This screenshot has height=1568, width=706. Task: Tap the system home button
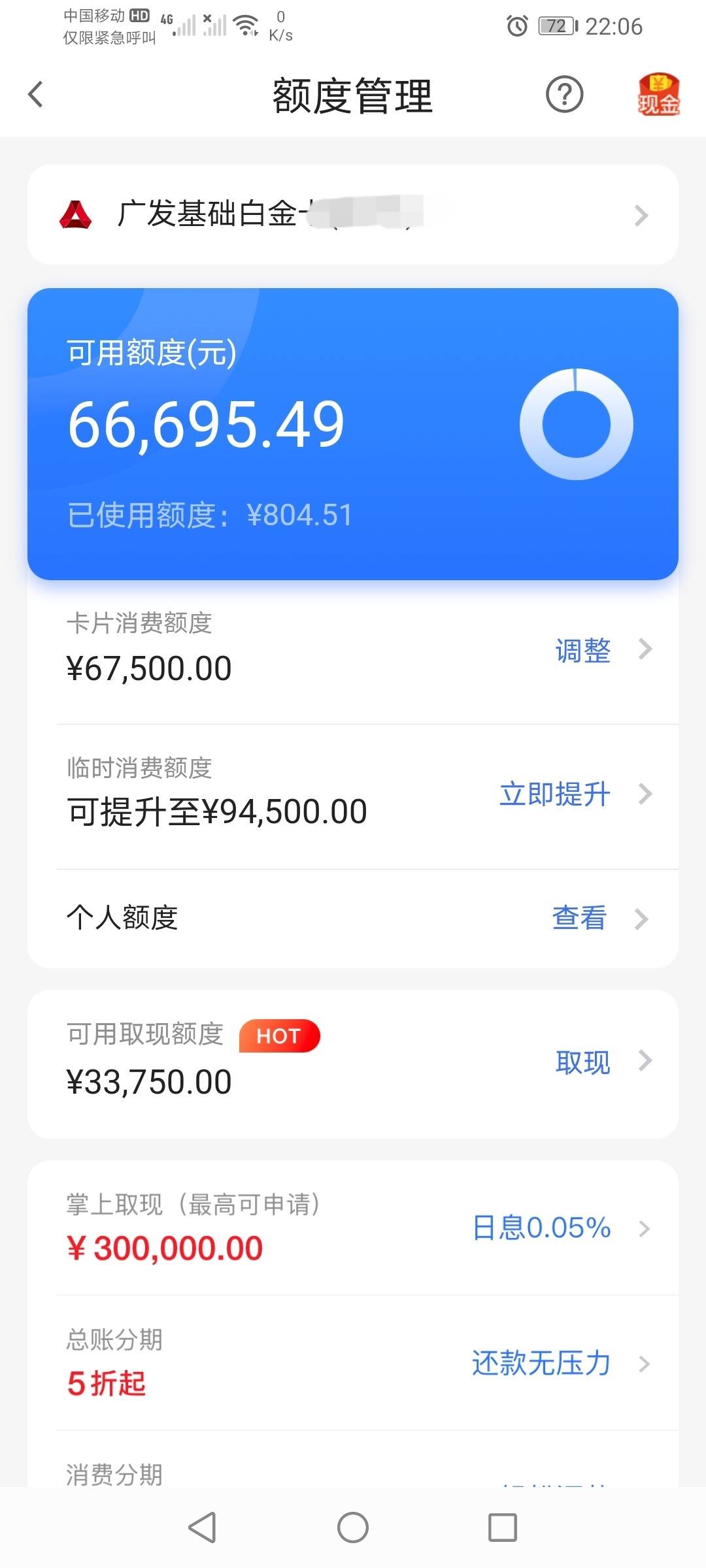[353, 1527]
